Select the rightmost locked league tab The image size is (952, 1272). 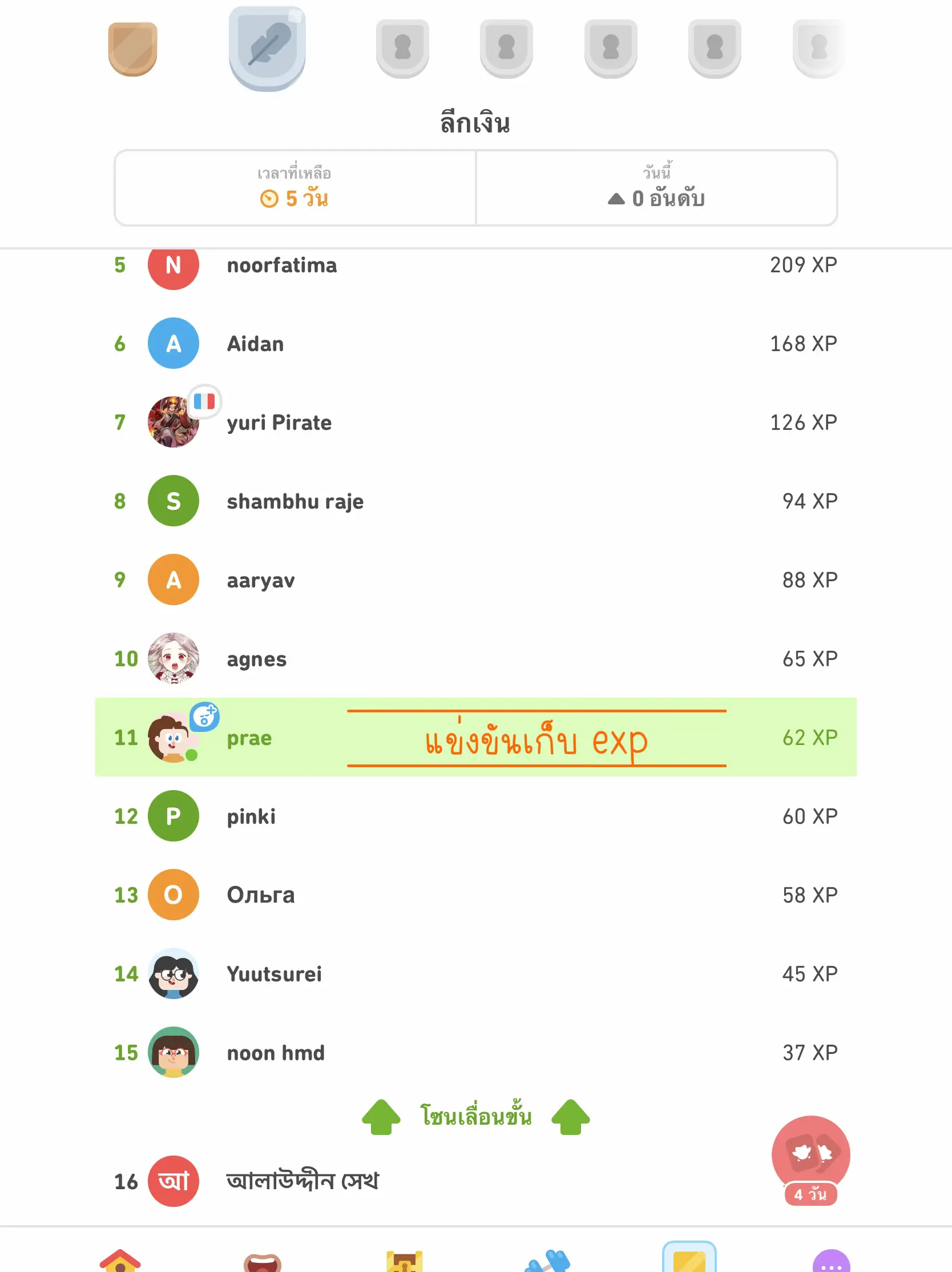tap(818, 46)
